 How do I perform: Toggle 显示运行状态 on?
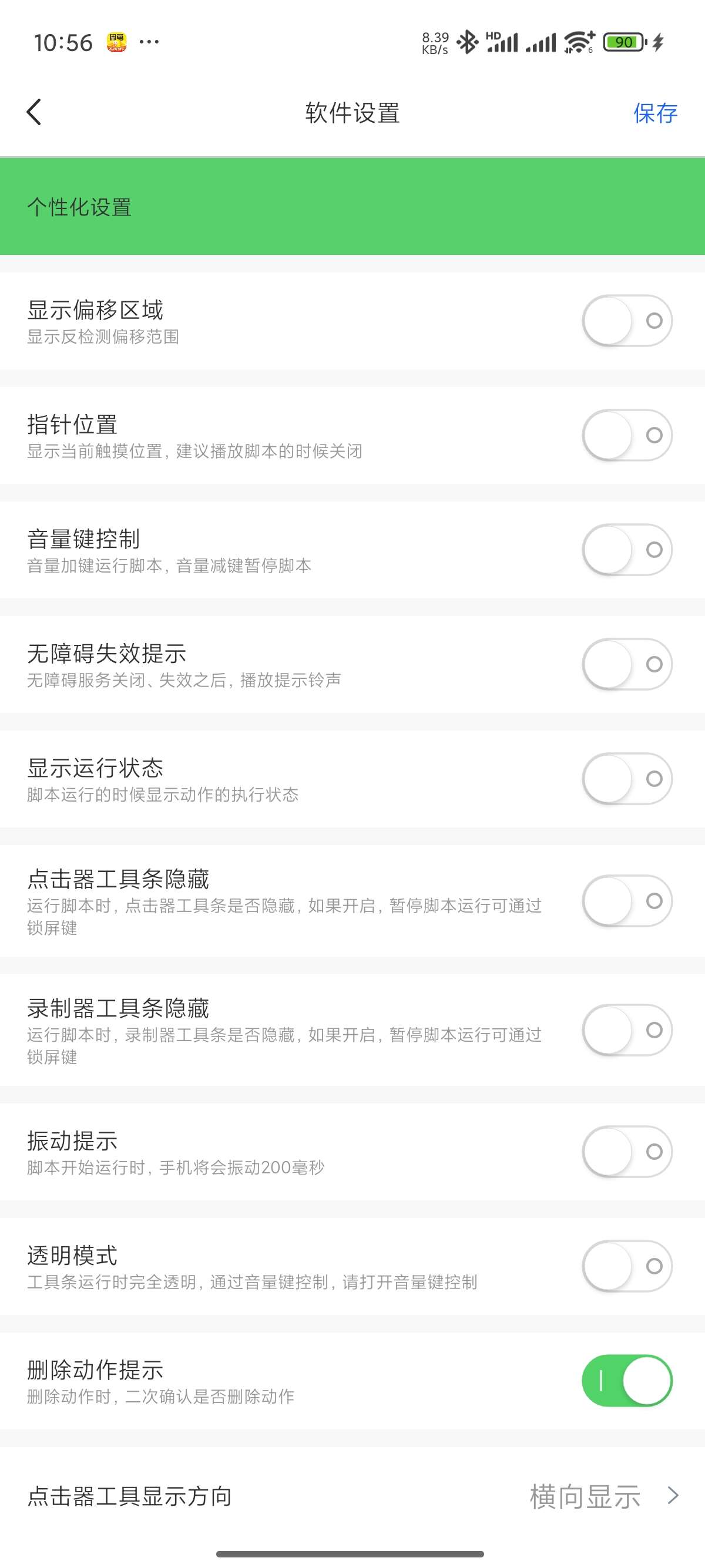pyautogui.click(x=627, y=779)
